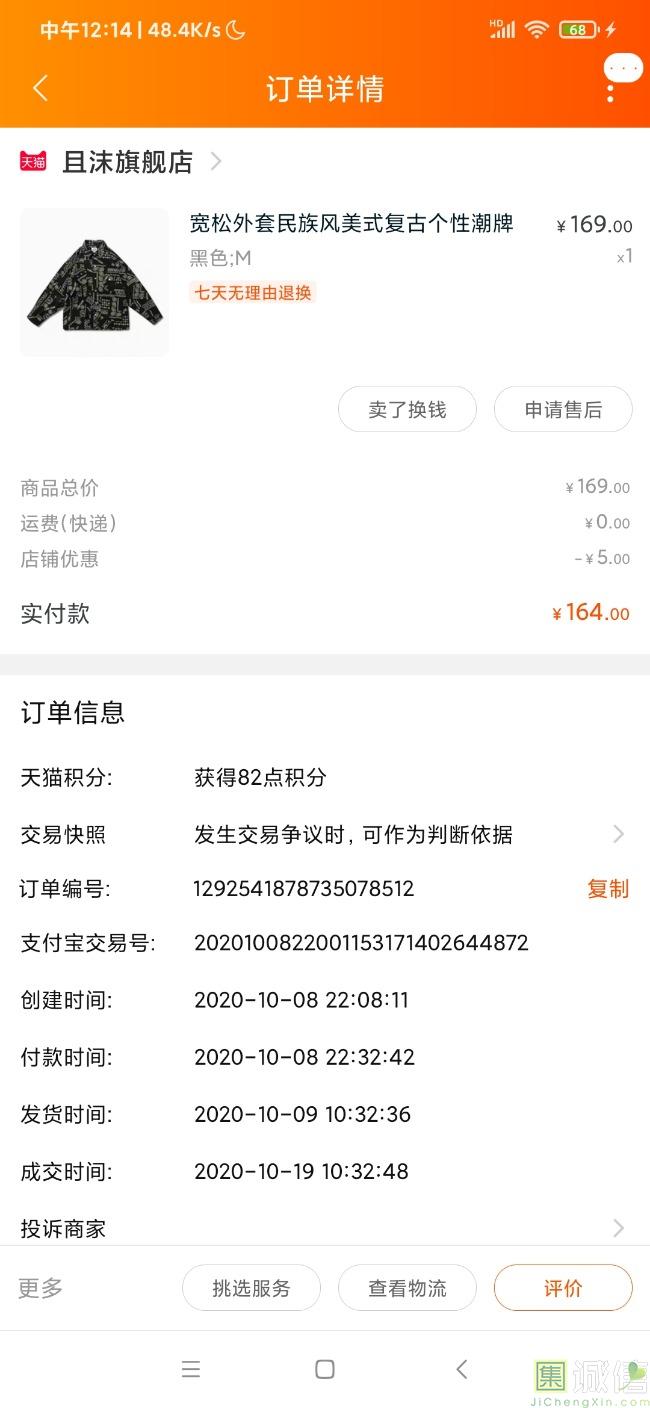The image size is (650, 1408).
Task: Tap the 卖了换钱 button
Action: coord(407,410)
